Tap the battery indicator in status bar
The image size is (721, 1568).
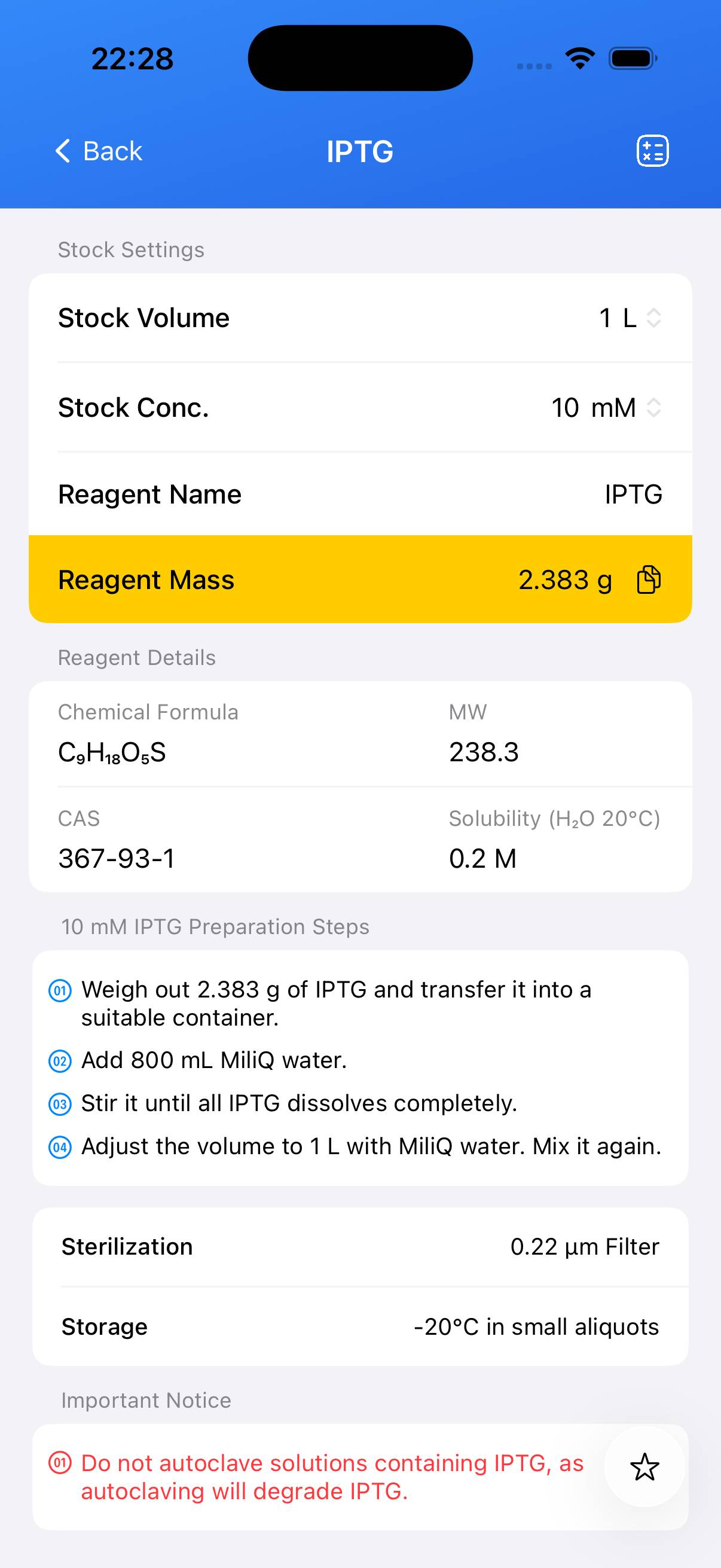pyautogui.click(x=633, y=57)
